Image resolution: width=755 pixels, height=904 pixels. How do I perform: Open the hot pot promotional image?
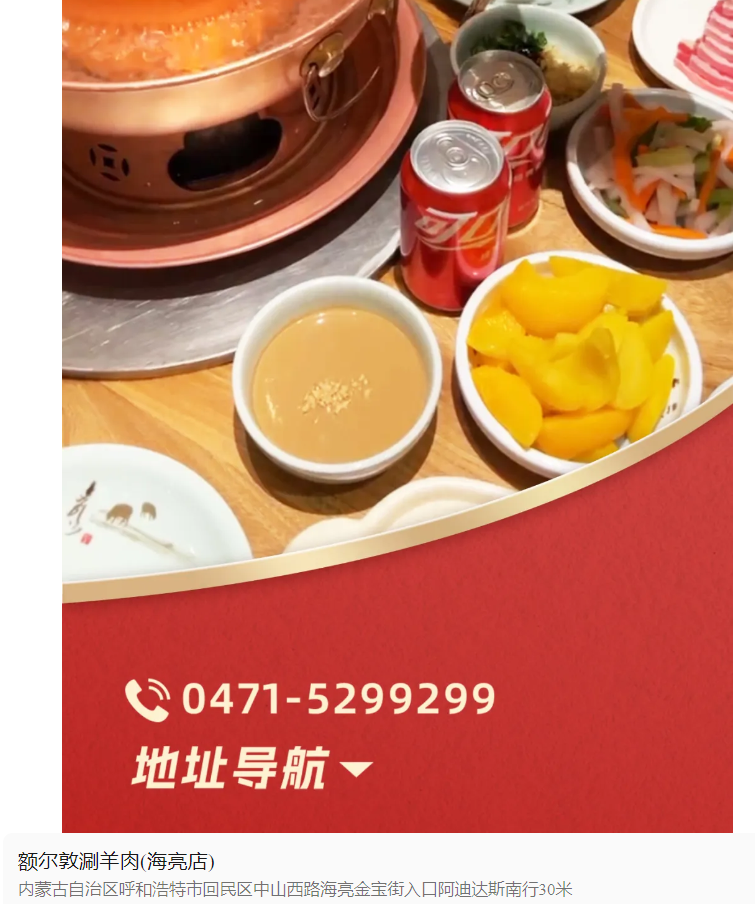pos(397,400)
